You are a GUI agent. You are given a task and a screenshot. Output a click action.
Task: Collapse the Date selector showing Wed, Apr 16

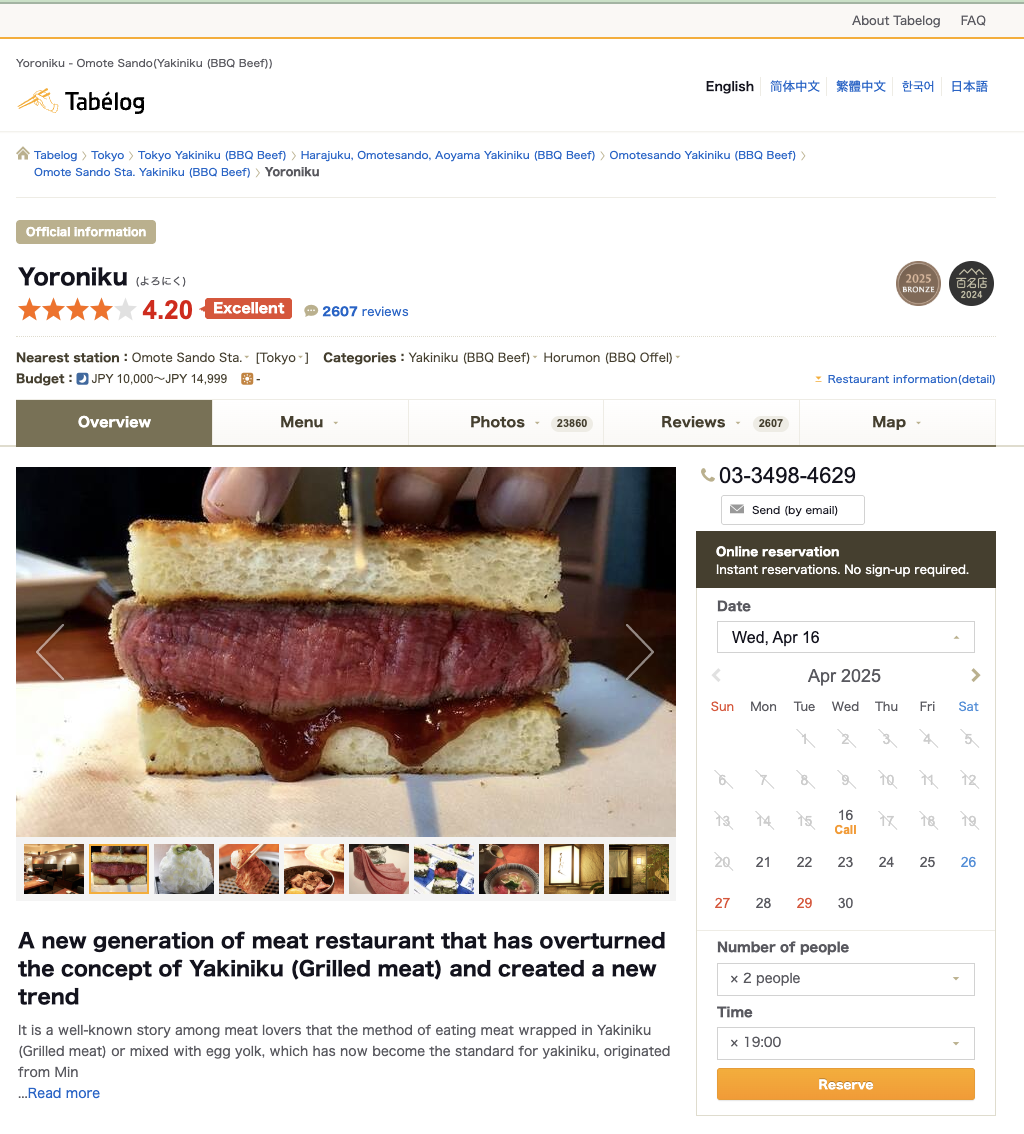[845, 636]
